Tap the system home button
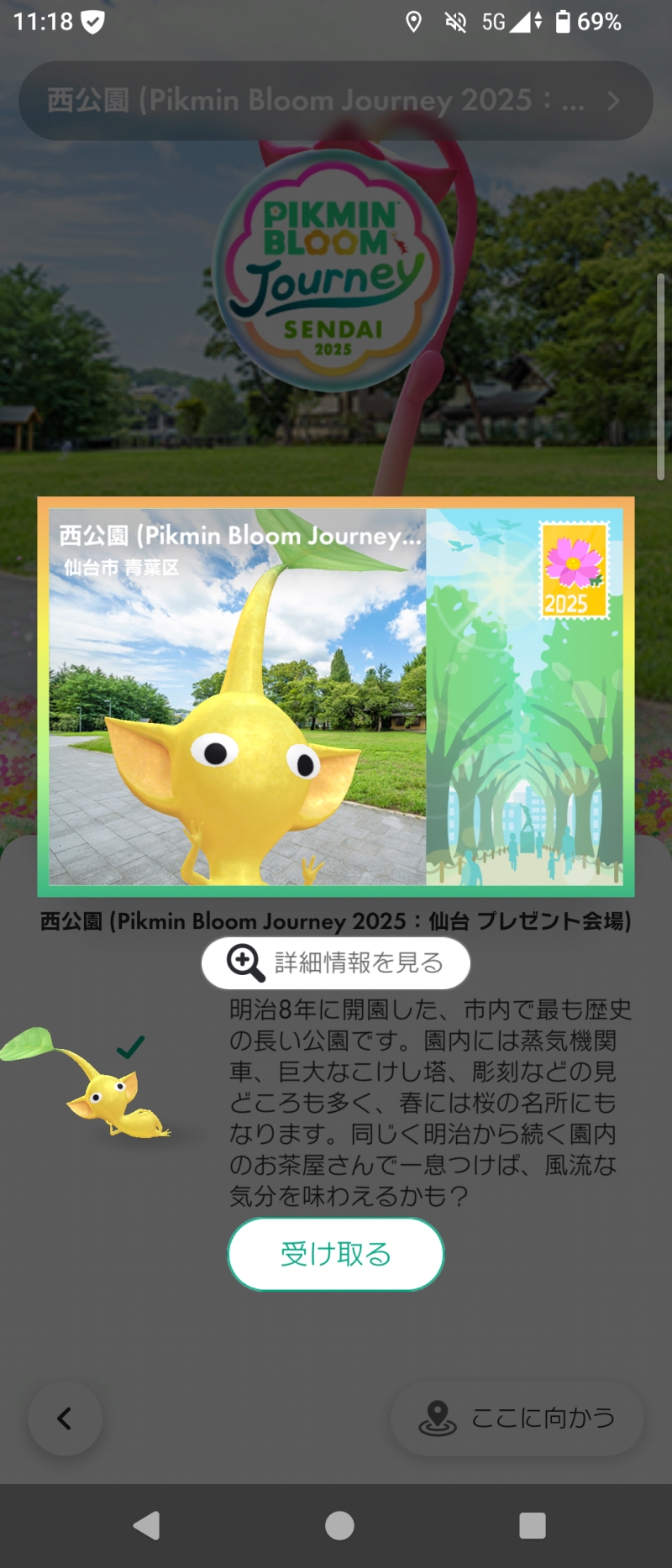 339,1525
